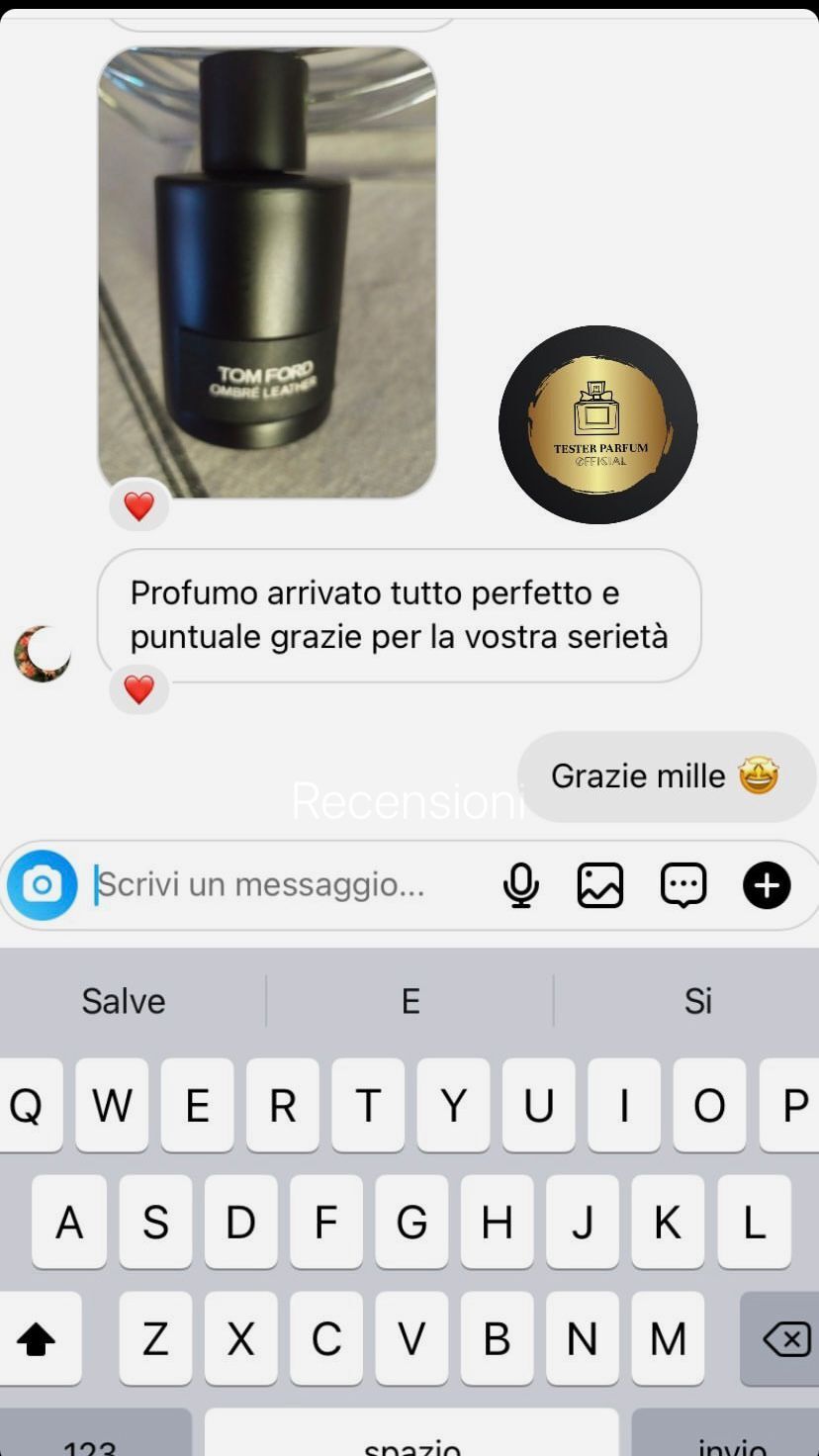Open the plus menu for more actions
Image resolution: width=819 pixels, height=1456 pixels.
click(x=767, y=884)
